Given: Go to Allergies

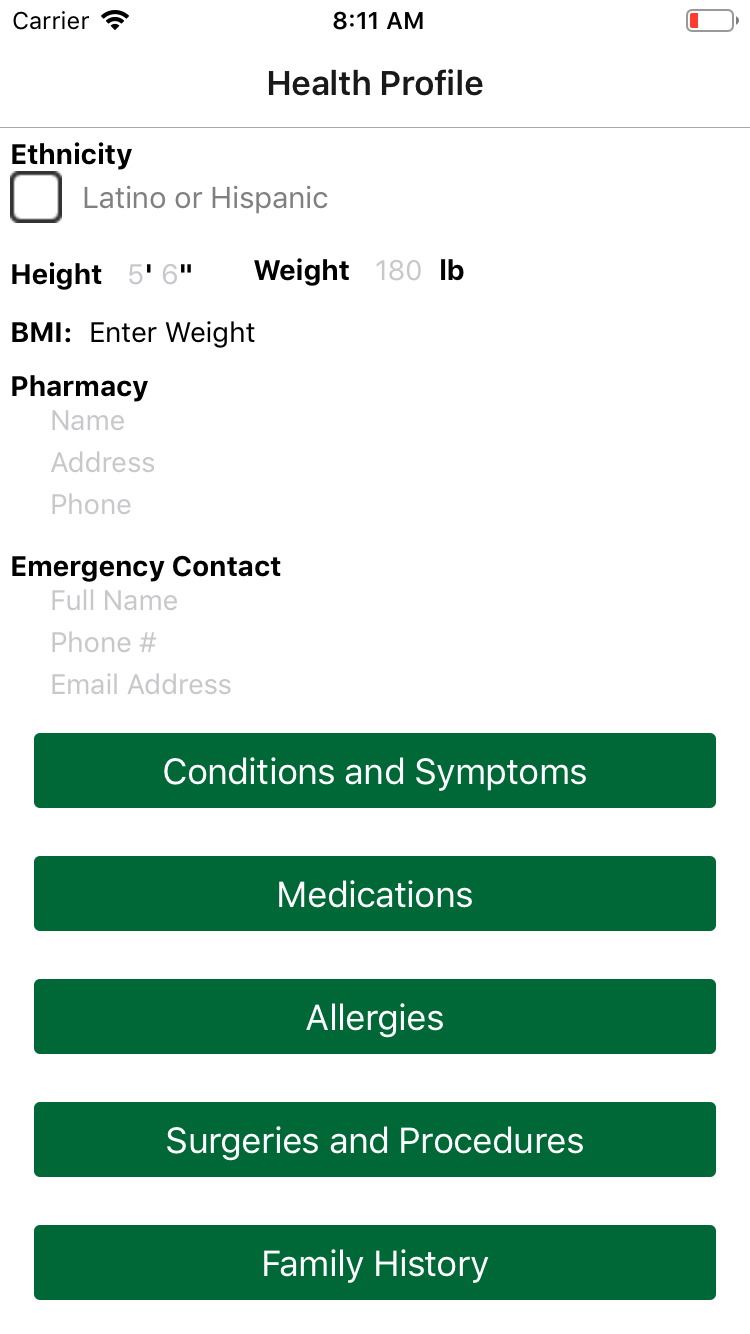Looking at the screenshot, I should pos(375,1017).
